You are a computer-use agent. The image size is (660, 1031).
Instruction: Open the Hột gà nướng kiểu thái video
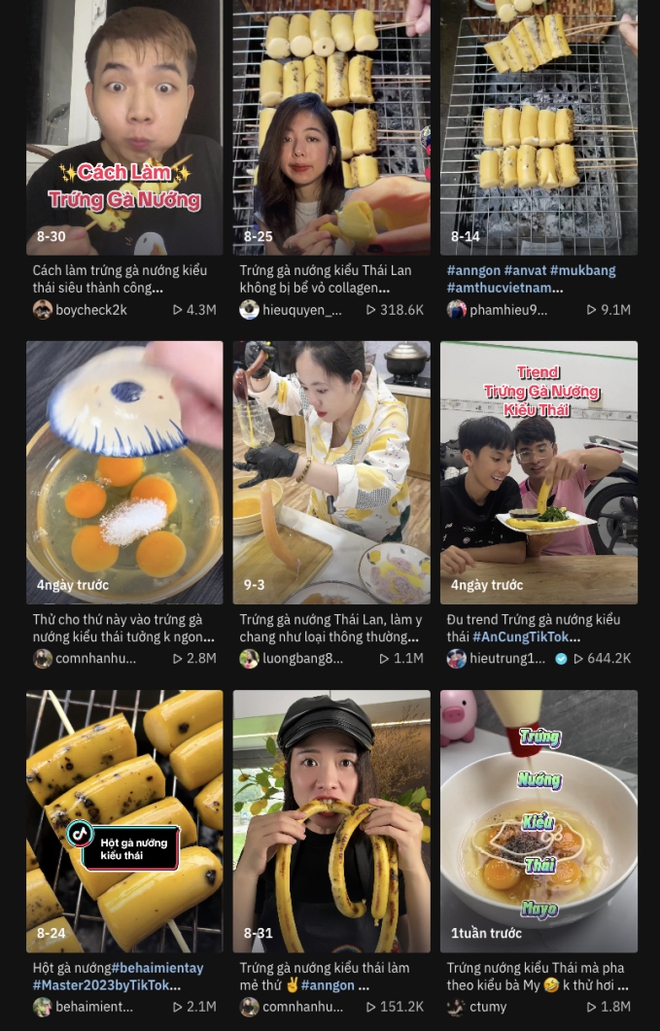pos(124,820)
